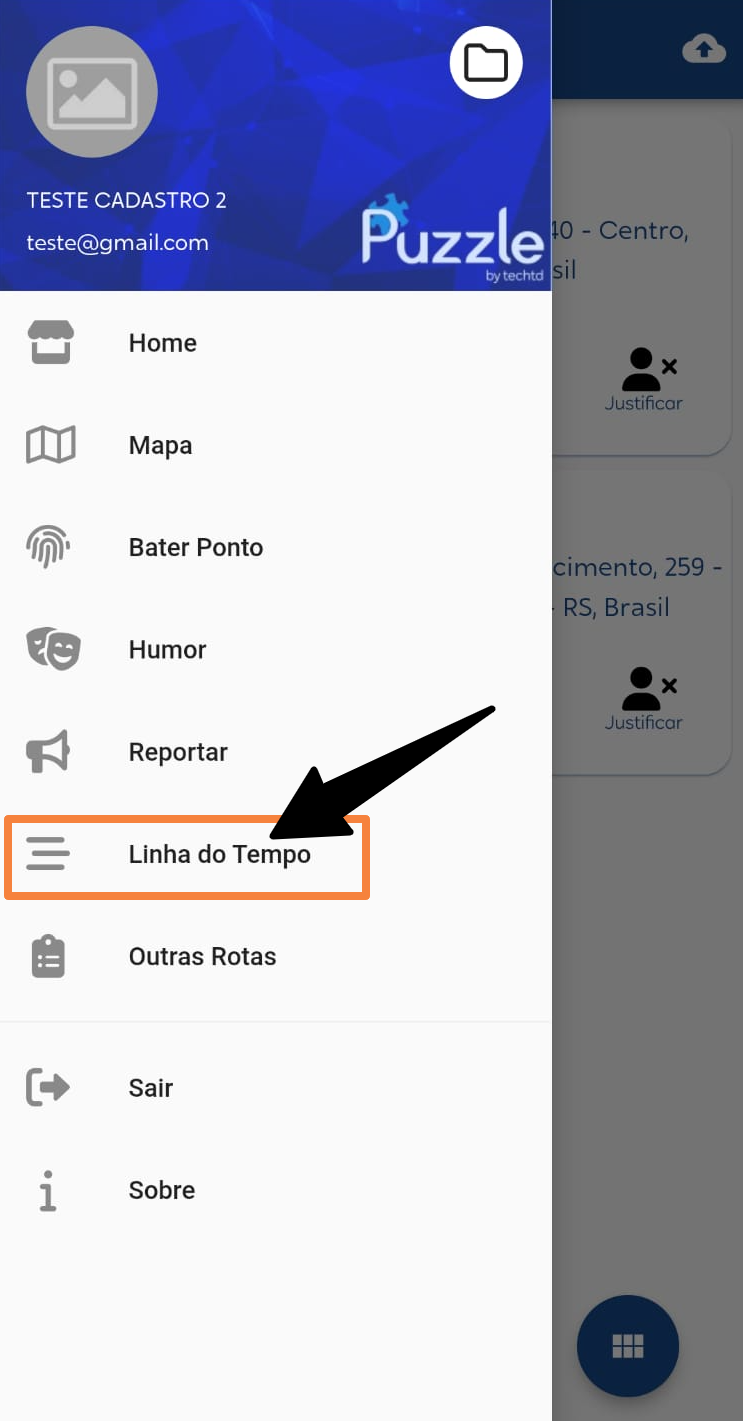
Task: Open the Humor option
Action: click(x=275, y=649)
